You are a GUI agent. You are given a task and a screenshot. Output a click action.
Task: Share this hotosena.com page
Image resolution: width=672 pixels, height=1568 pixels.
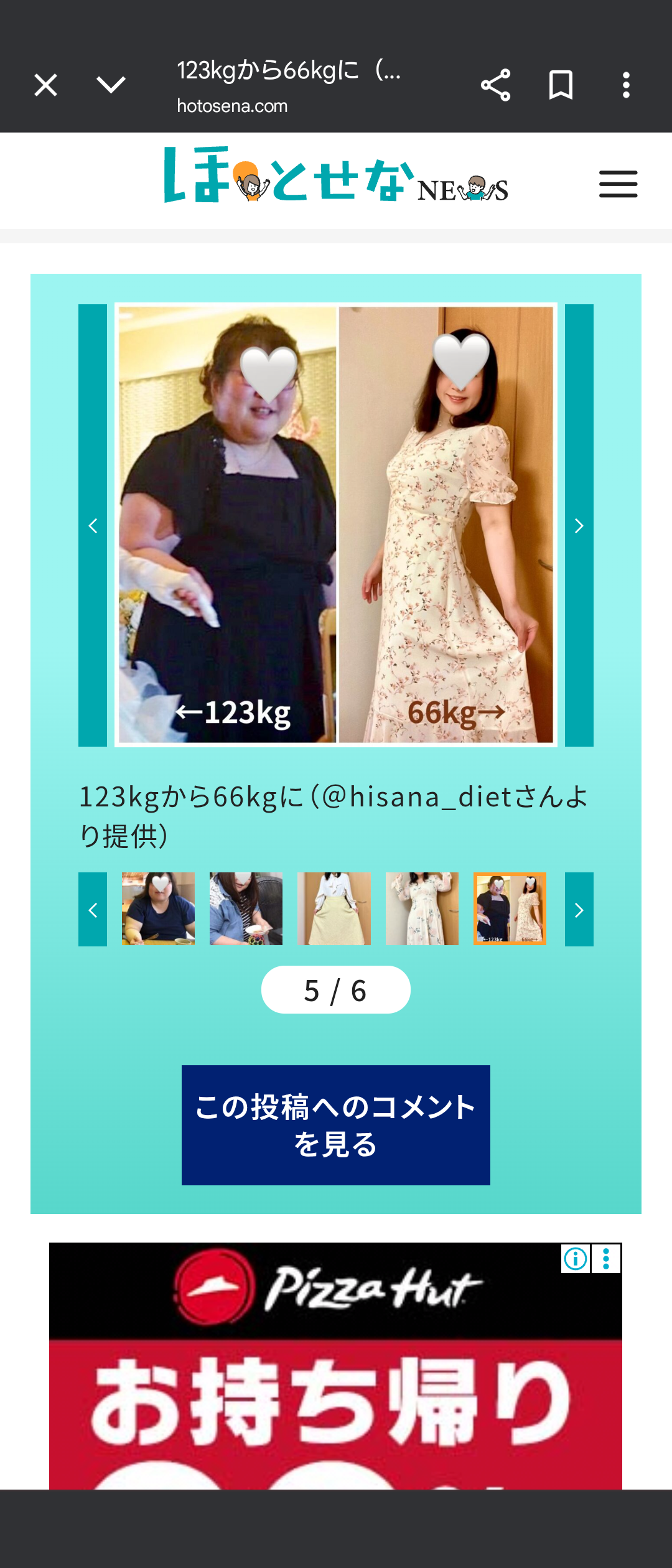point(495,85)
